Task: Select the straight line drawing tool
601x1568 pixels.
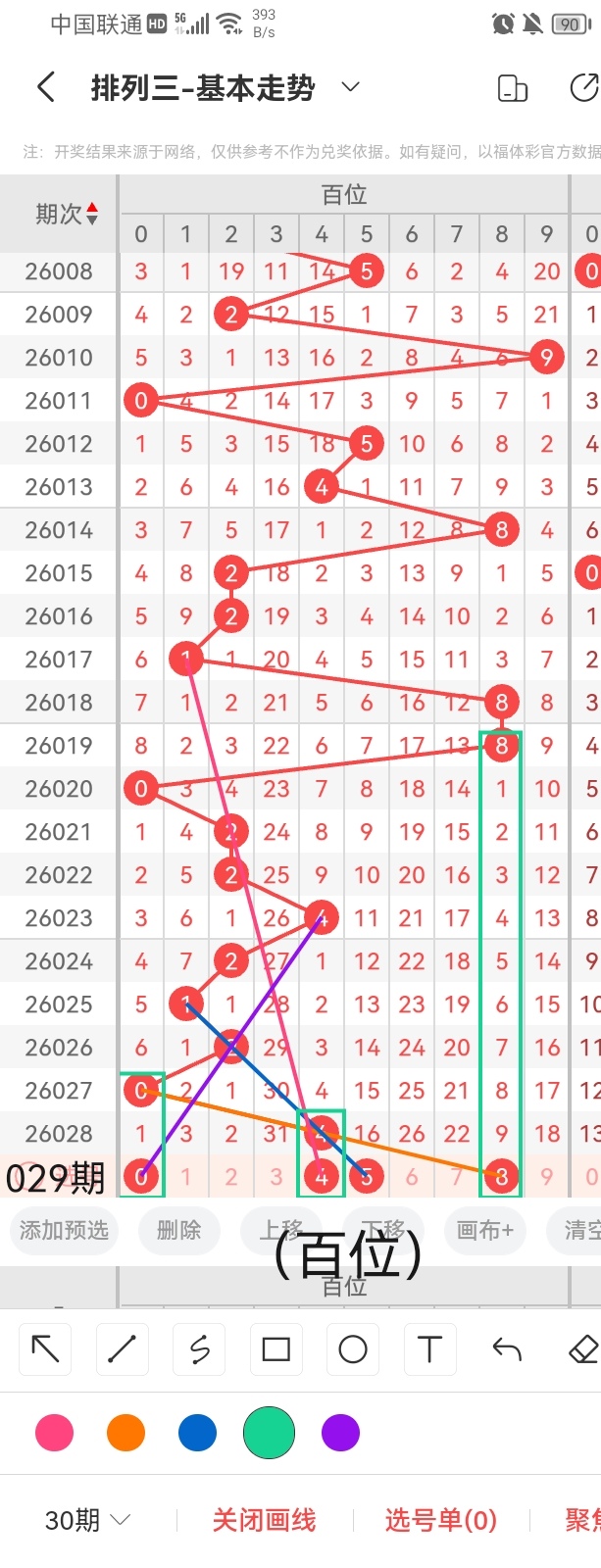Action: (x=122, y=1349)
